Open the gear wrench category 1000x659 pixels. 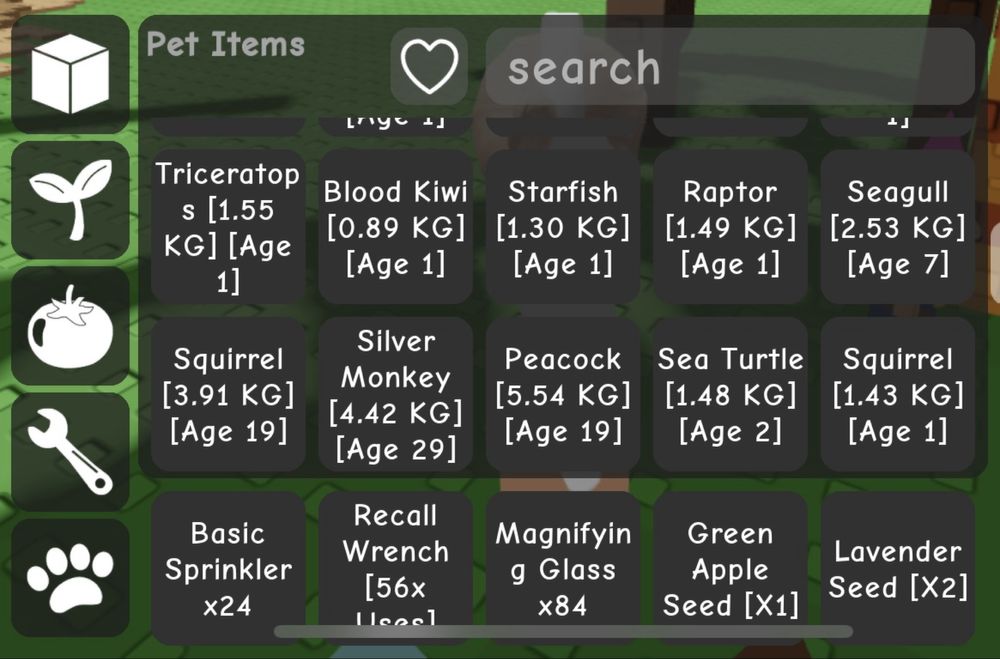[x=70, y=451]
